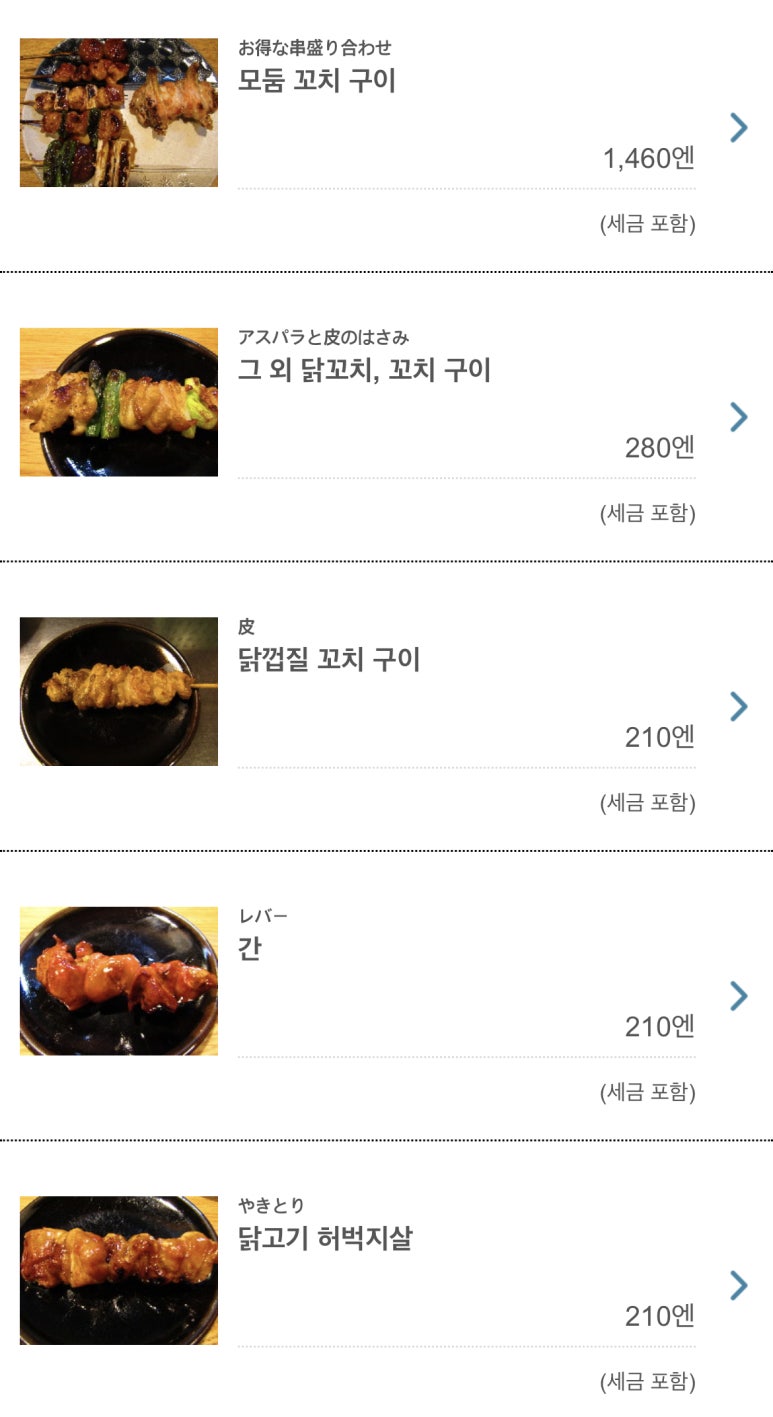This screenshot has width=773, height=1417.
Task: Show the 닭고기 허벅지살 item details
Action: click(325, 1239)
